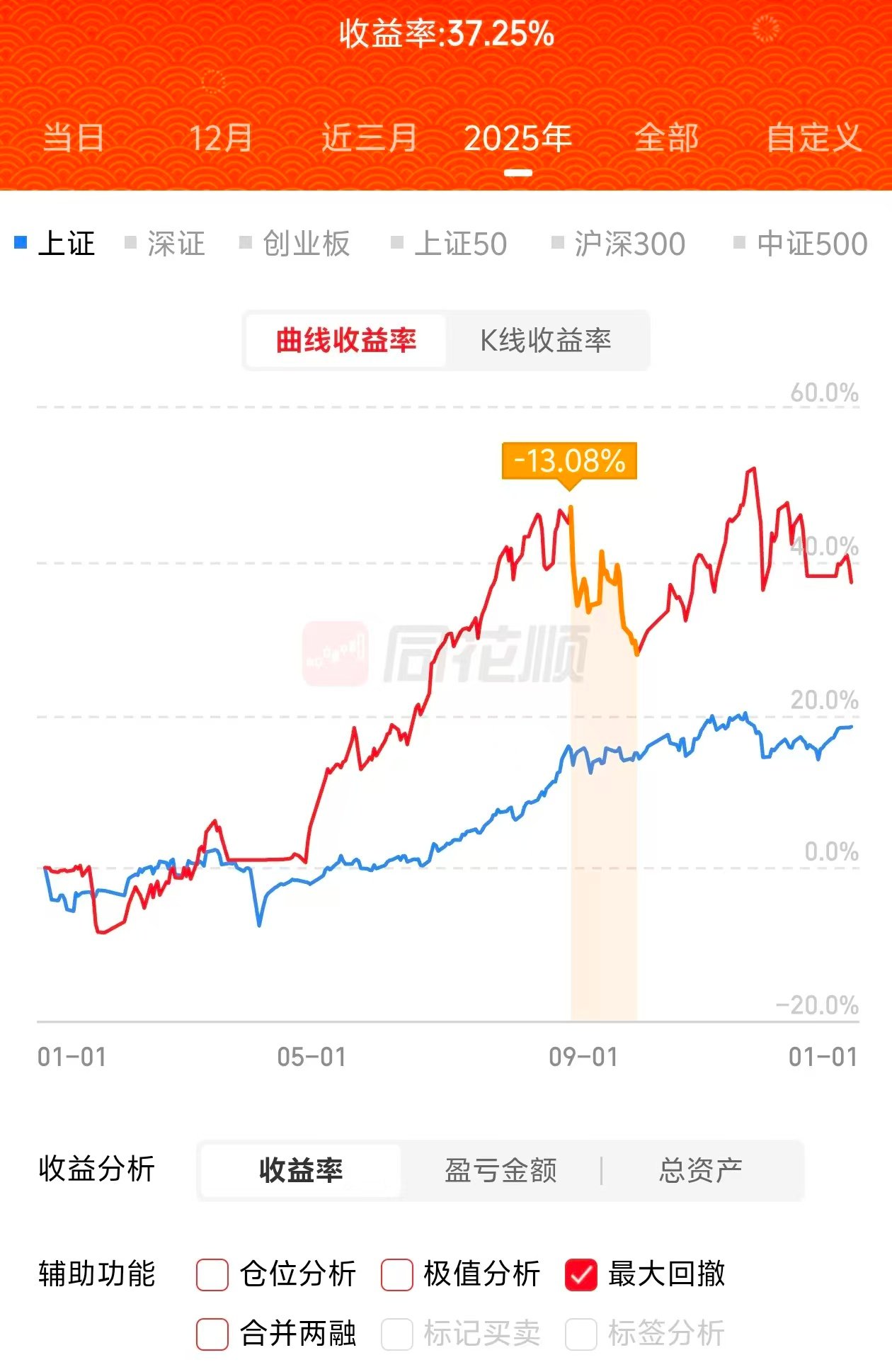Open 自定义 custom date range

813,137
